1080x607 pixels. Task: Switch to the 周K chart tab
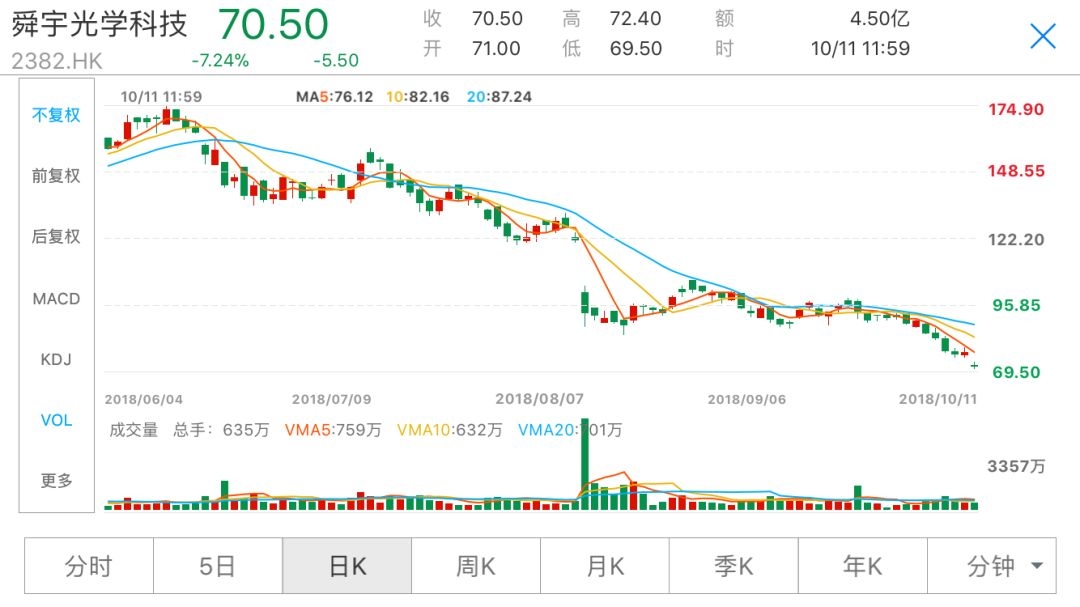pyautogui.click(x=476, y=567)
